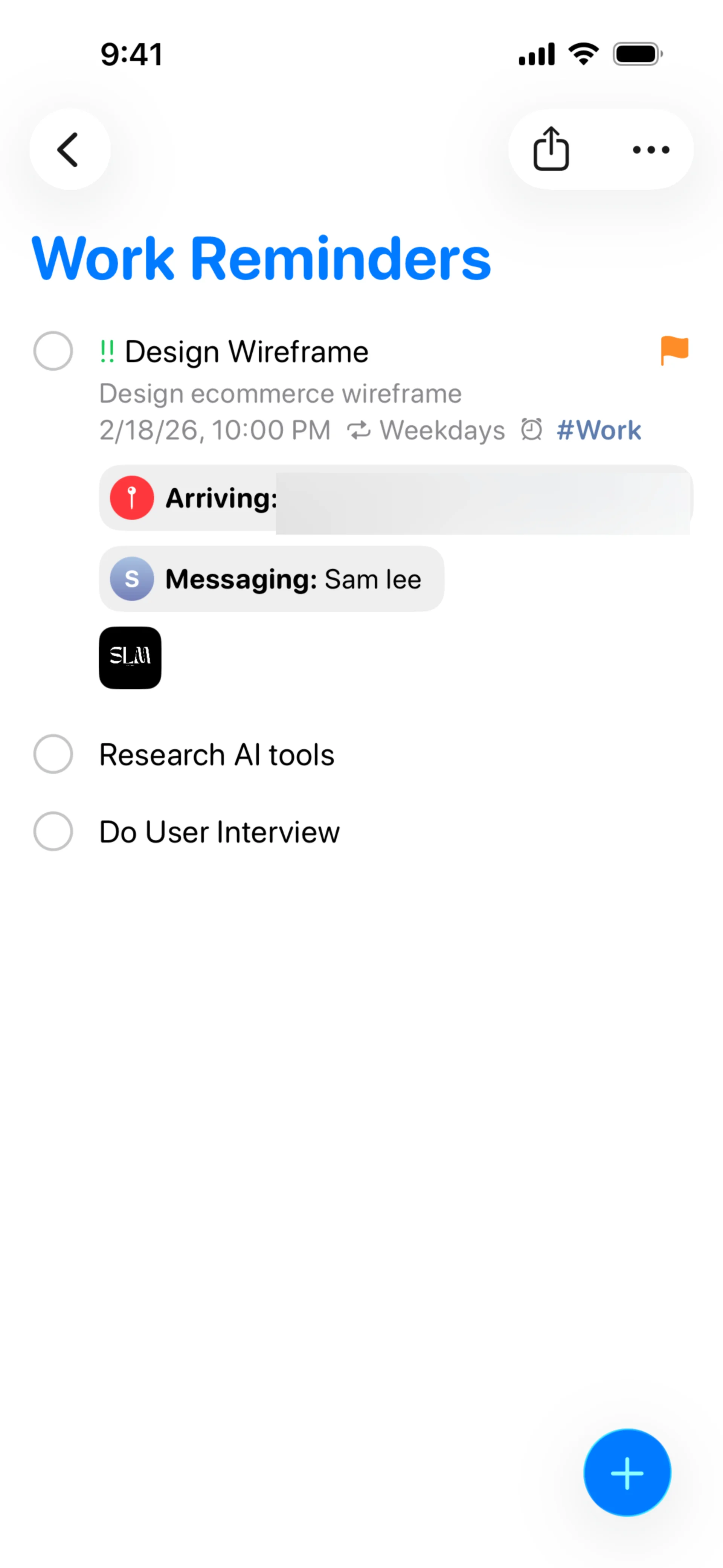Share the Work Reminders list

[x=551, y=149]
